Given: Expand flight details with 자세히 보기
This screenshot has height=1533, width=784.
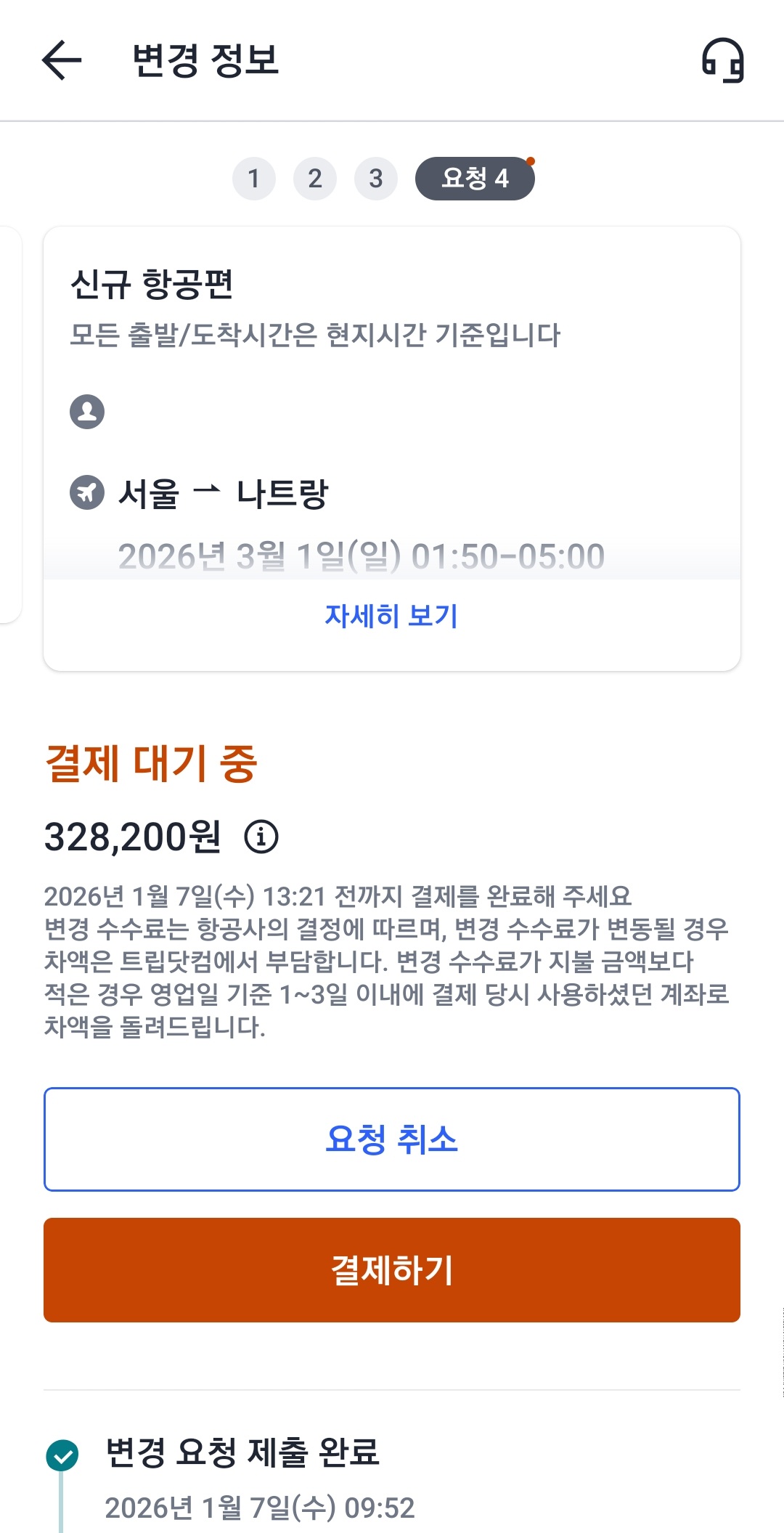Looking at the screenshot, I should 391,616.
